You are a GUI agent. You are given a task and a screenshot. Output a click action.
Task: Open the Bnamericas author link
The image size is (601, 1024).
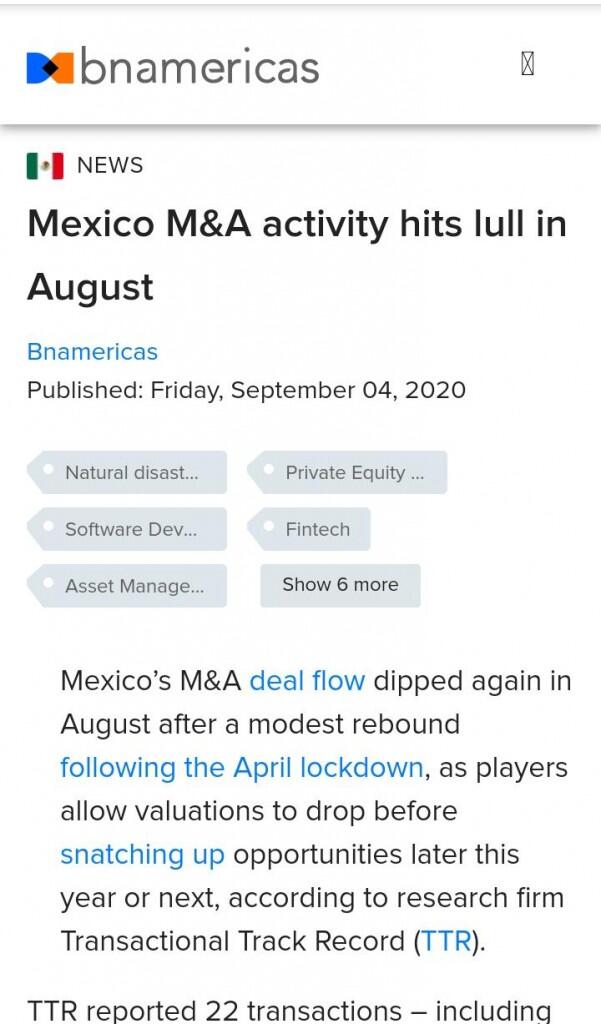coord(92,352)
